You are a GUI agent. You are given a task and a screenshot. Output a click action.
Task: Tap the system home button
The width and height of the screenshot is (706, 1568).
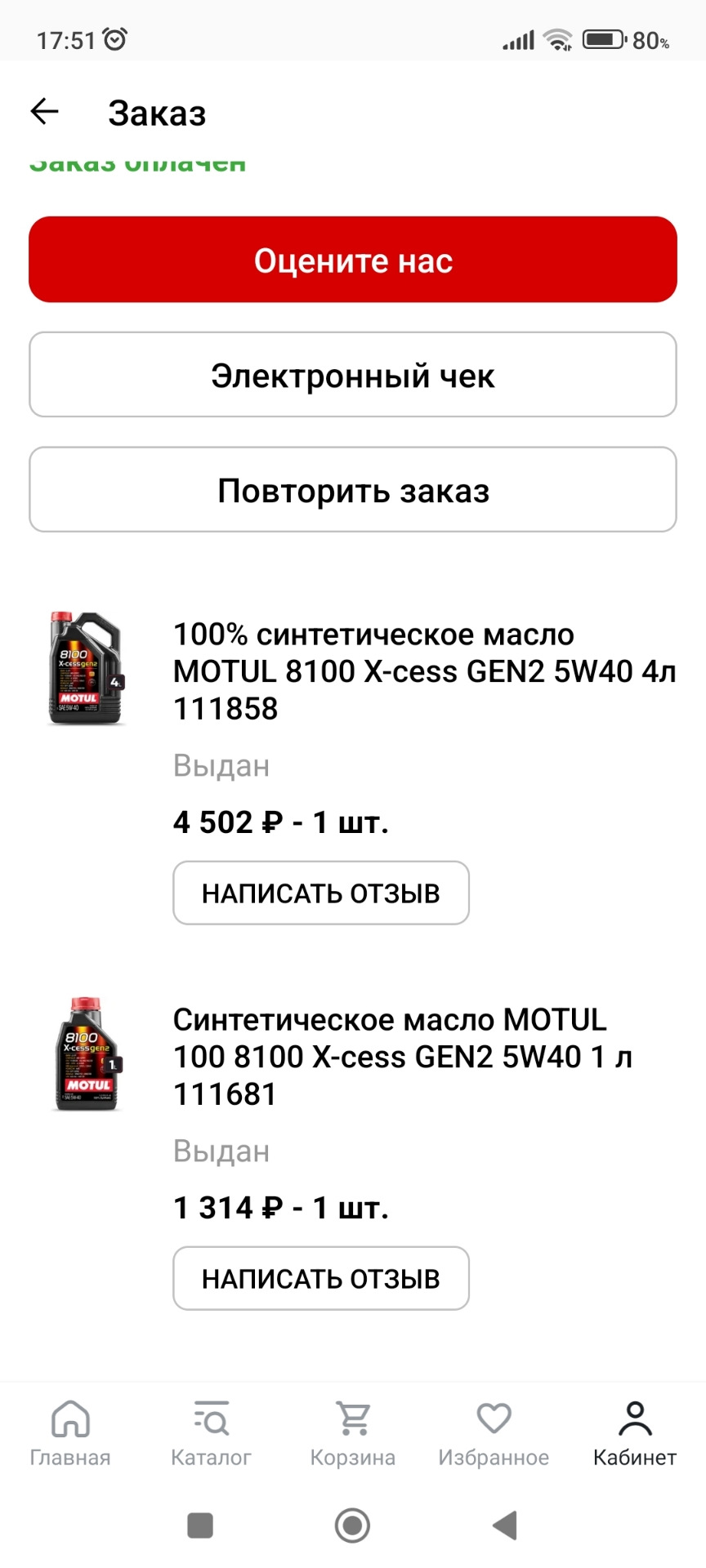[352, 1525]
